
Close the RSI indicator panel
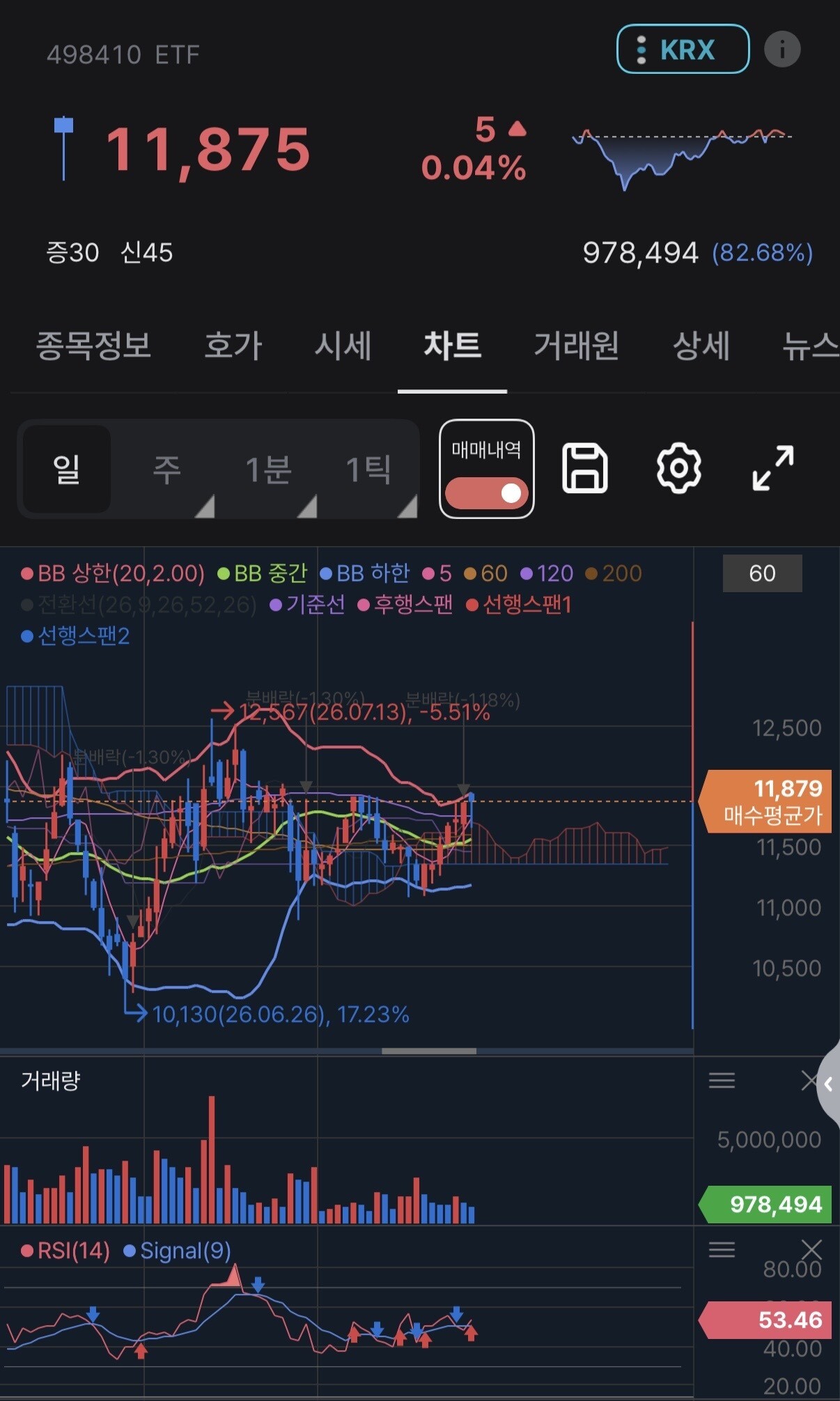[811, 1250]
